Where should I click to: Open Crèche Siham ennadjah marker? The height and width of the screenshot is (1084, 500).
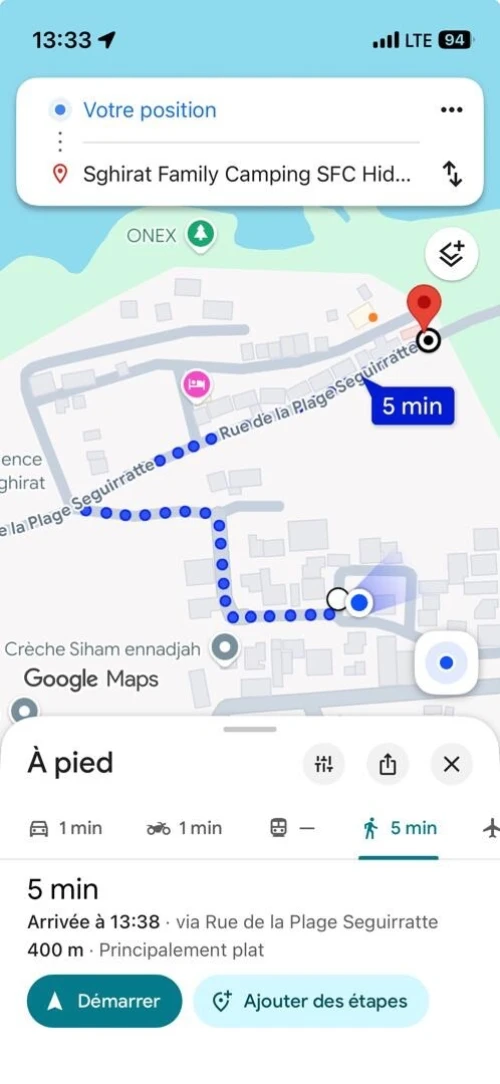pyautogui.click(x=225, y=648)
